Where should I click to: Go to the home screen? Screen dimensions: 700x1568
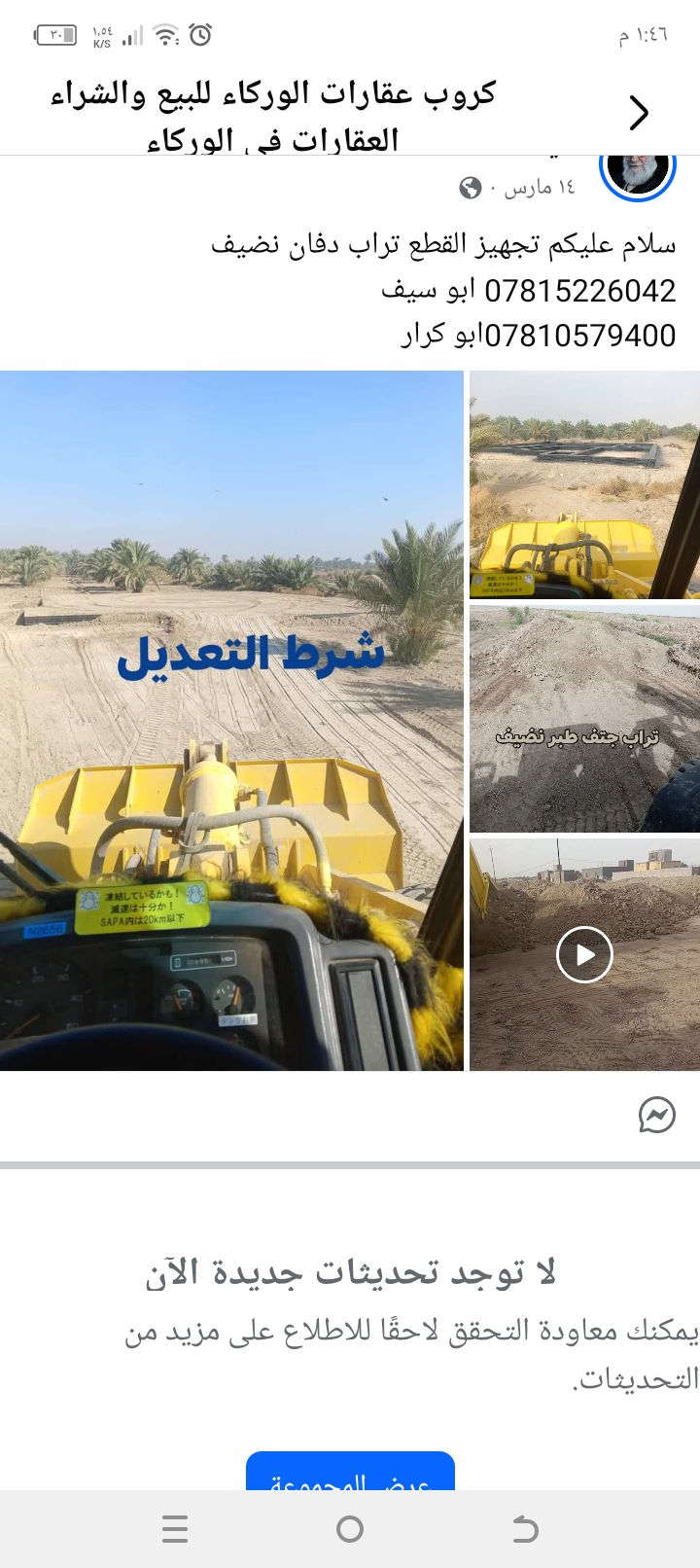click(350, 1529)
